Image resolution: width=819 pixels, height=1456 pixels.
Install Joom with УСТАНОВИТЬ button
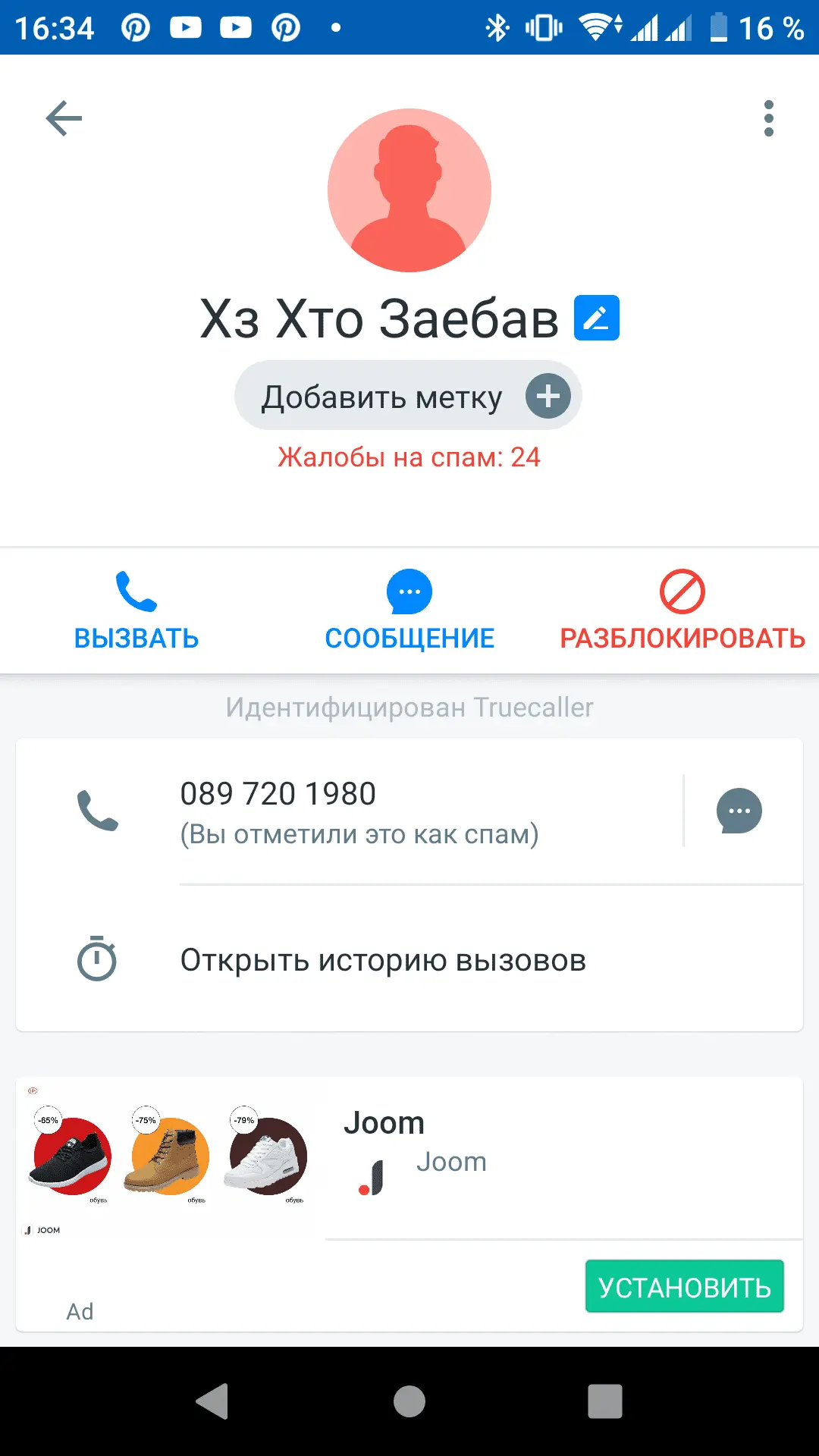684,1287
